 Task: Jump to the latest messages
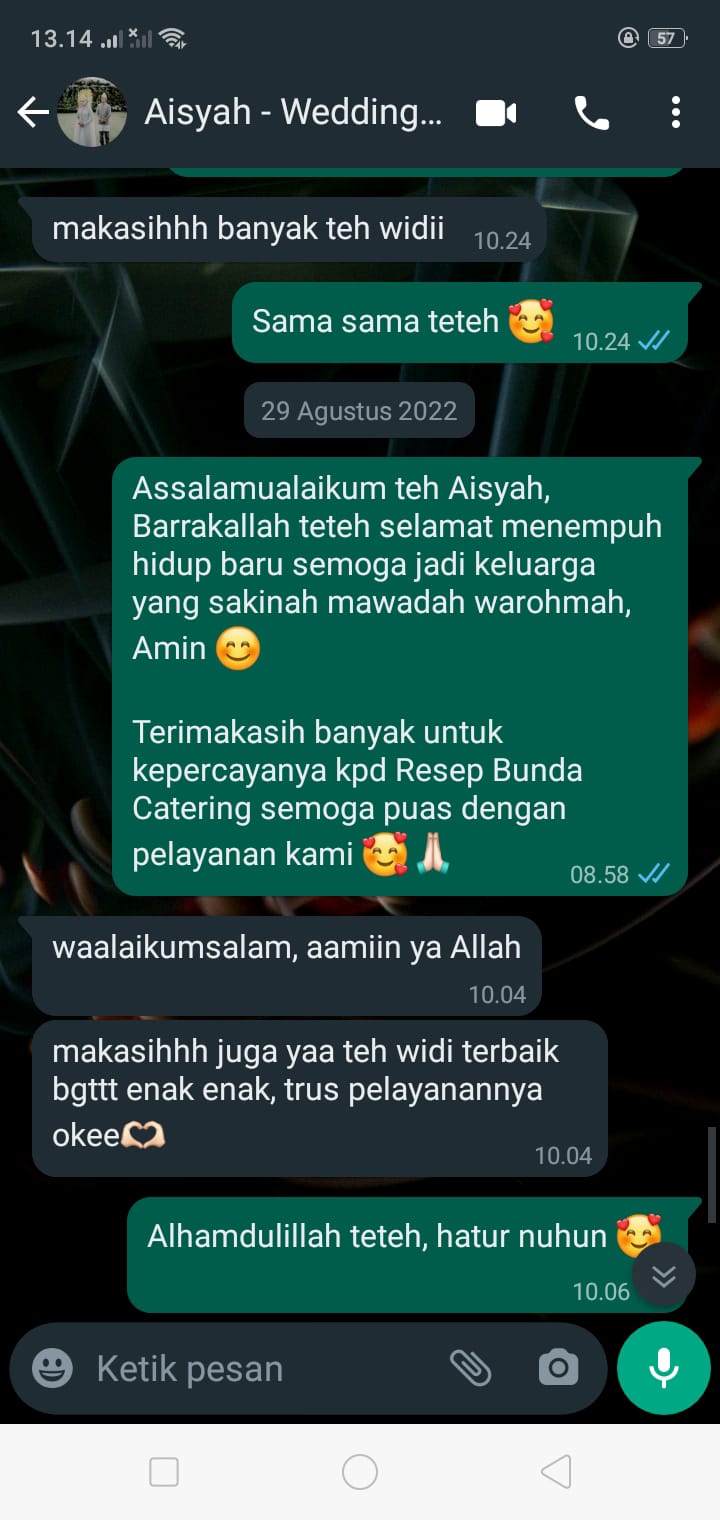(664, 1275)
